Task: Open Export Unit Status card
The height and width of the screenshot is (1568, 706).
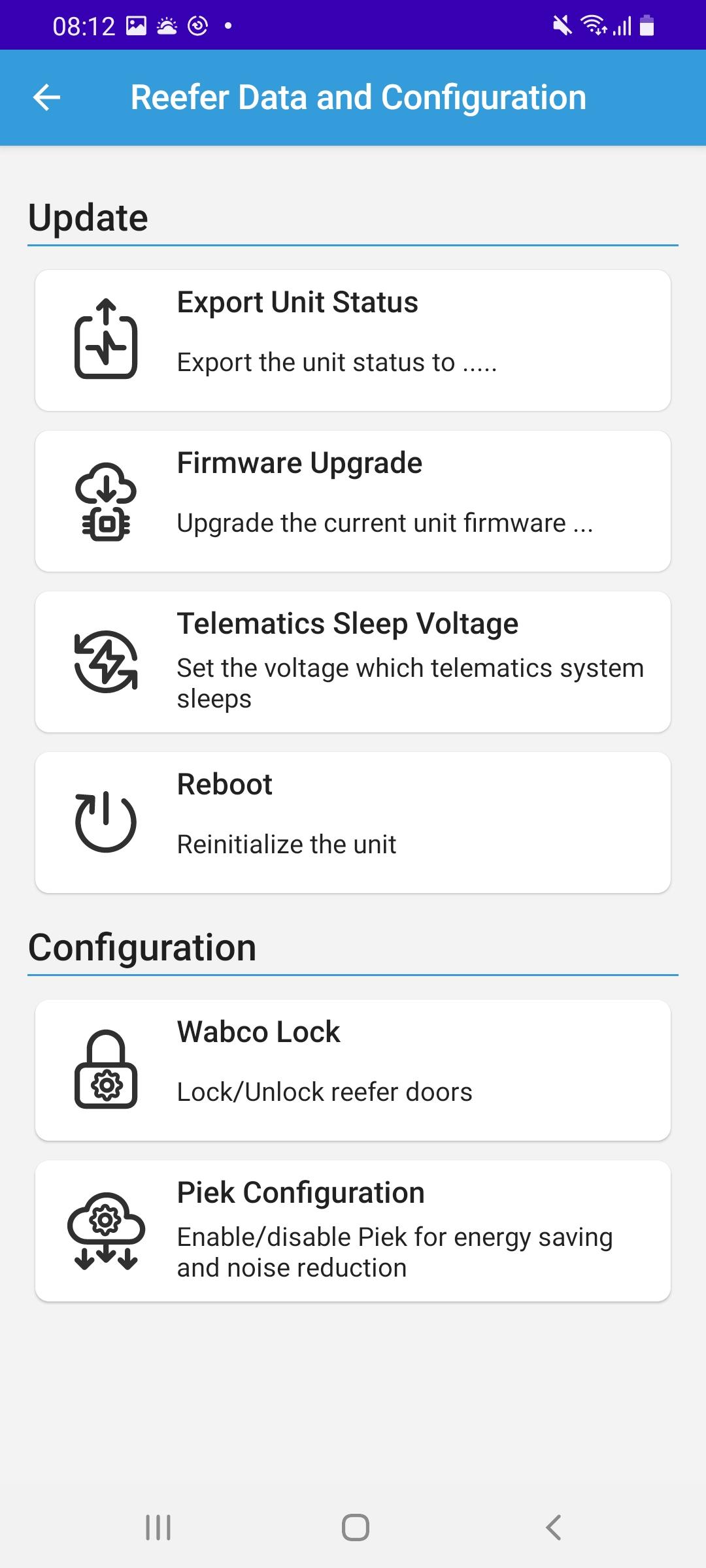Action: (353, 340)
